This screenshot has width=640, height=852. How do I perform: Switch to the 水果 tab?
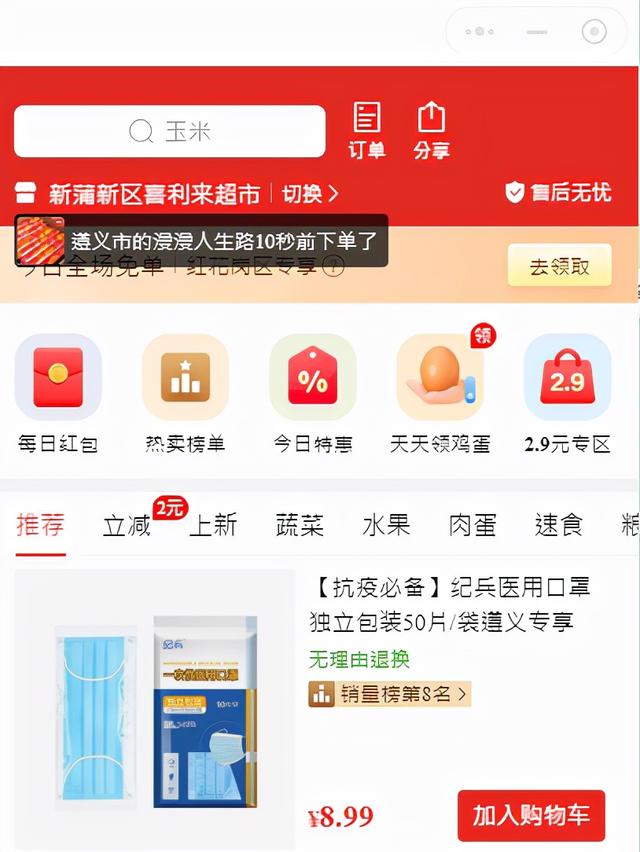[386, 525]
